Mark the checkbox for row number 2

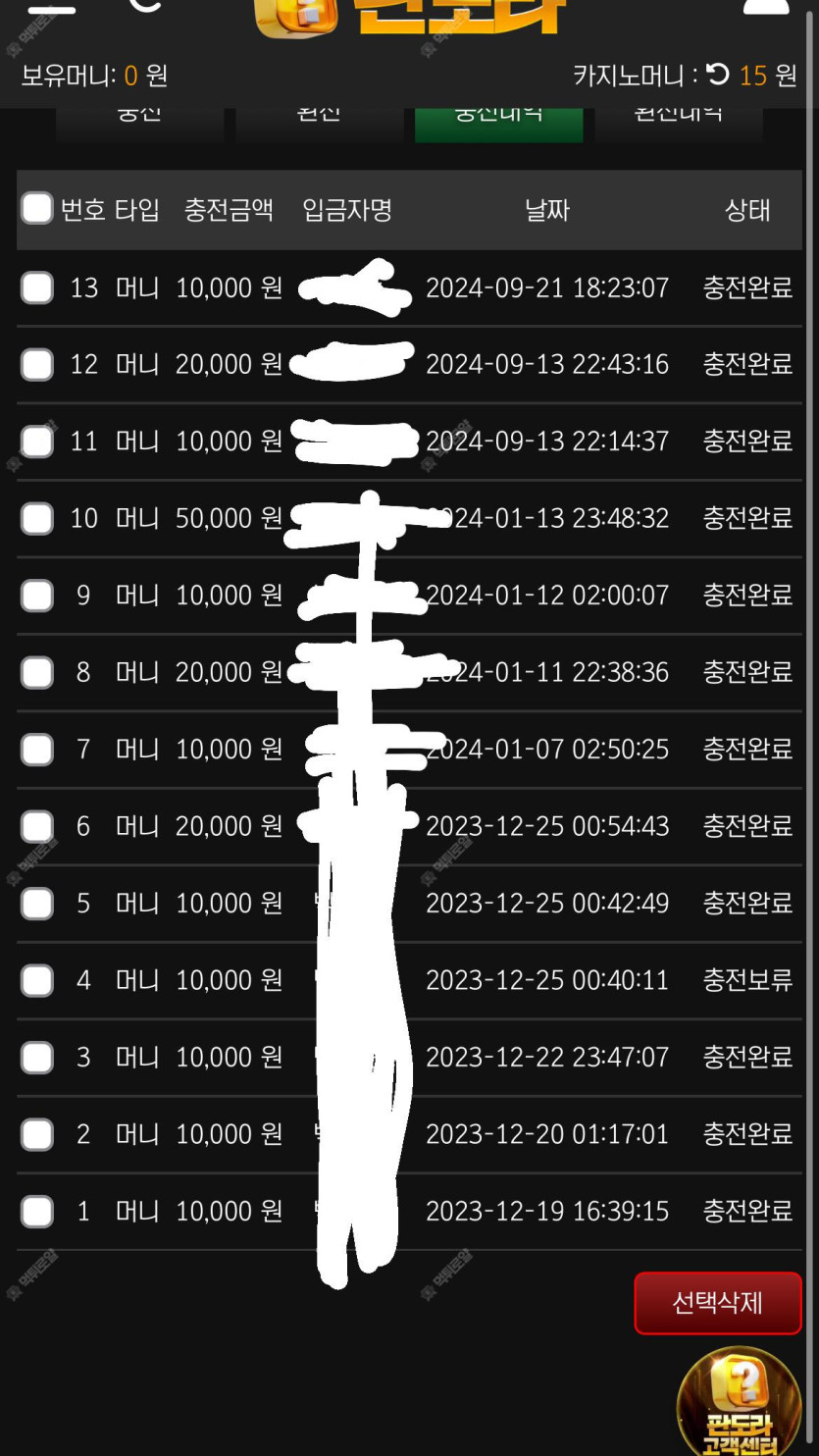coord(37,1134)
